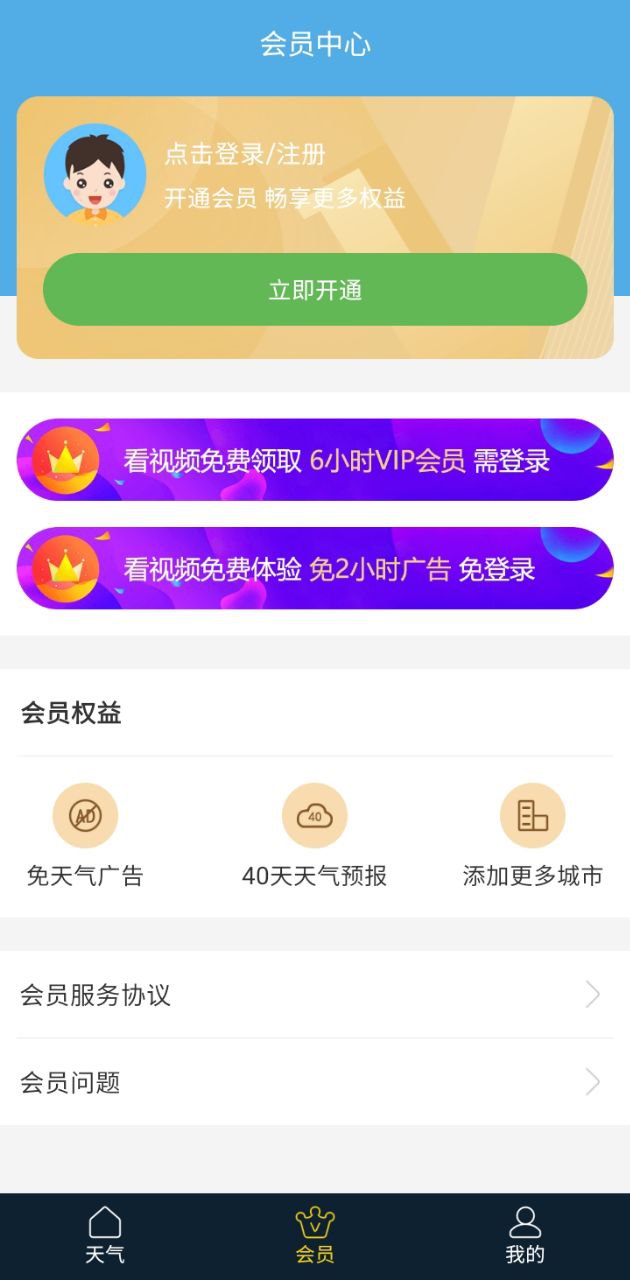Image resolution: width=630 pixels, height=1280 pixels.
Task: Select the 40天天气预报 benefit
Action: tap(315, 835)
